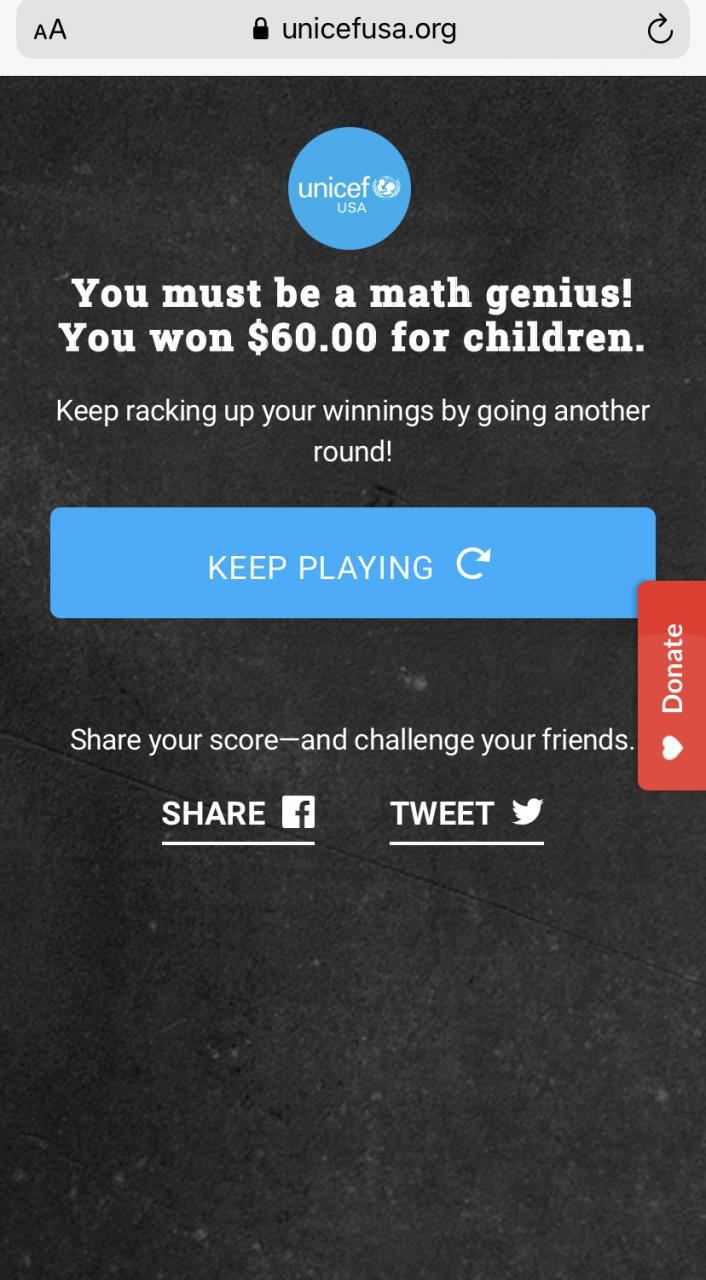Open the red Donate side tab
The height and width of the screenshot is (1280, 706).
[x=673, y=685]
